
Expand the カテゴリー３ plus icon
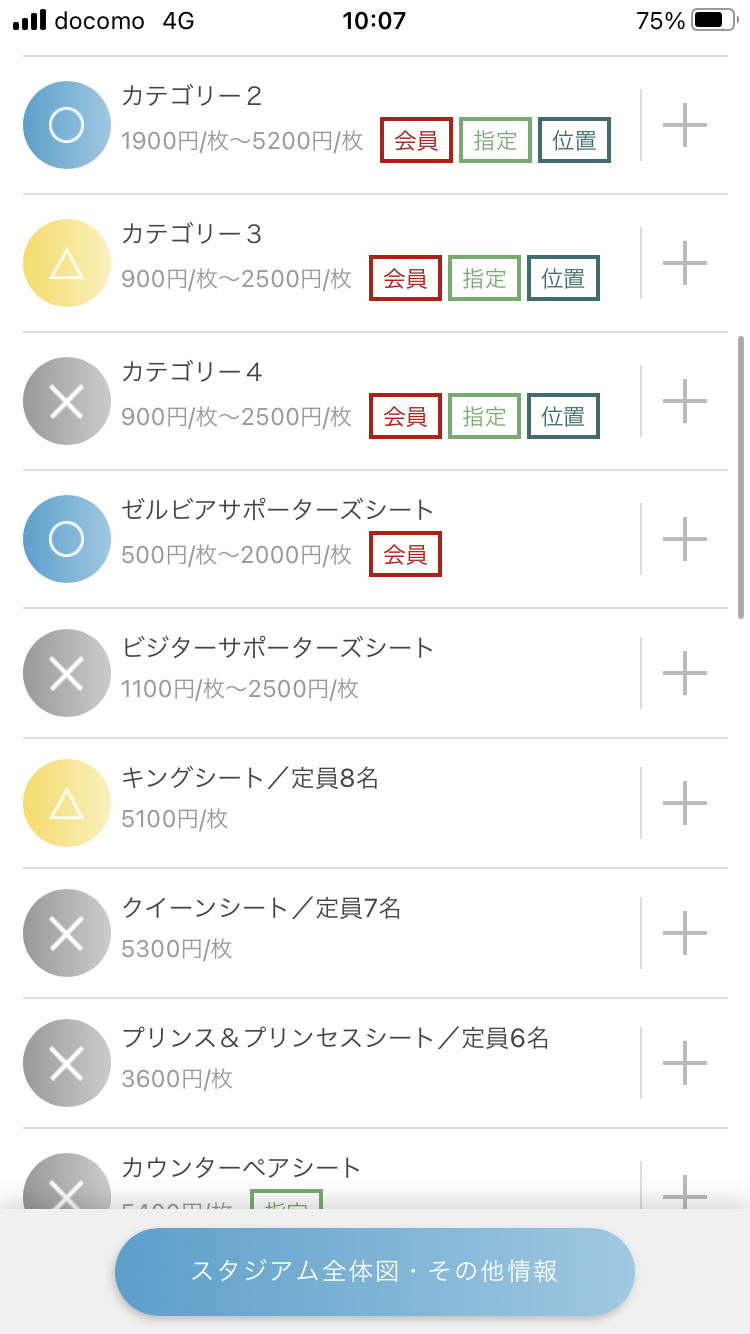pyautogui.click(x=685, y=263)
